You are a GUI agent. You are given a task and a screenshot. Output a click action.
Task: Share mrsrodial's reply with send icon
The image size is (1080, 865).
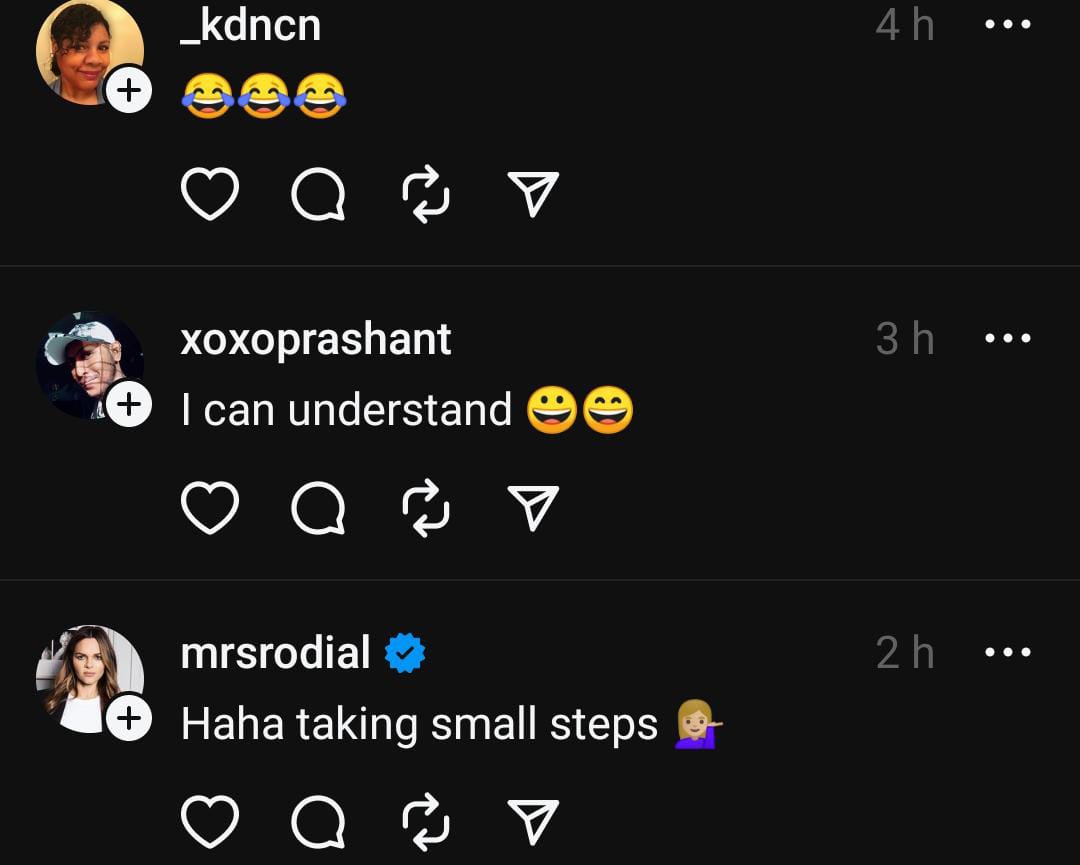[533, 822]
